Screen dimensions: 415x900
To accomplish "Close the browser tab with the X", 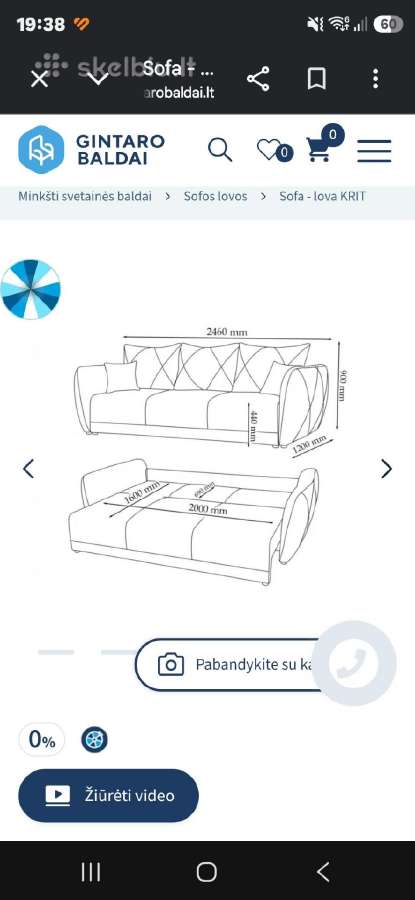I will click(x=39, y=79).
